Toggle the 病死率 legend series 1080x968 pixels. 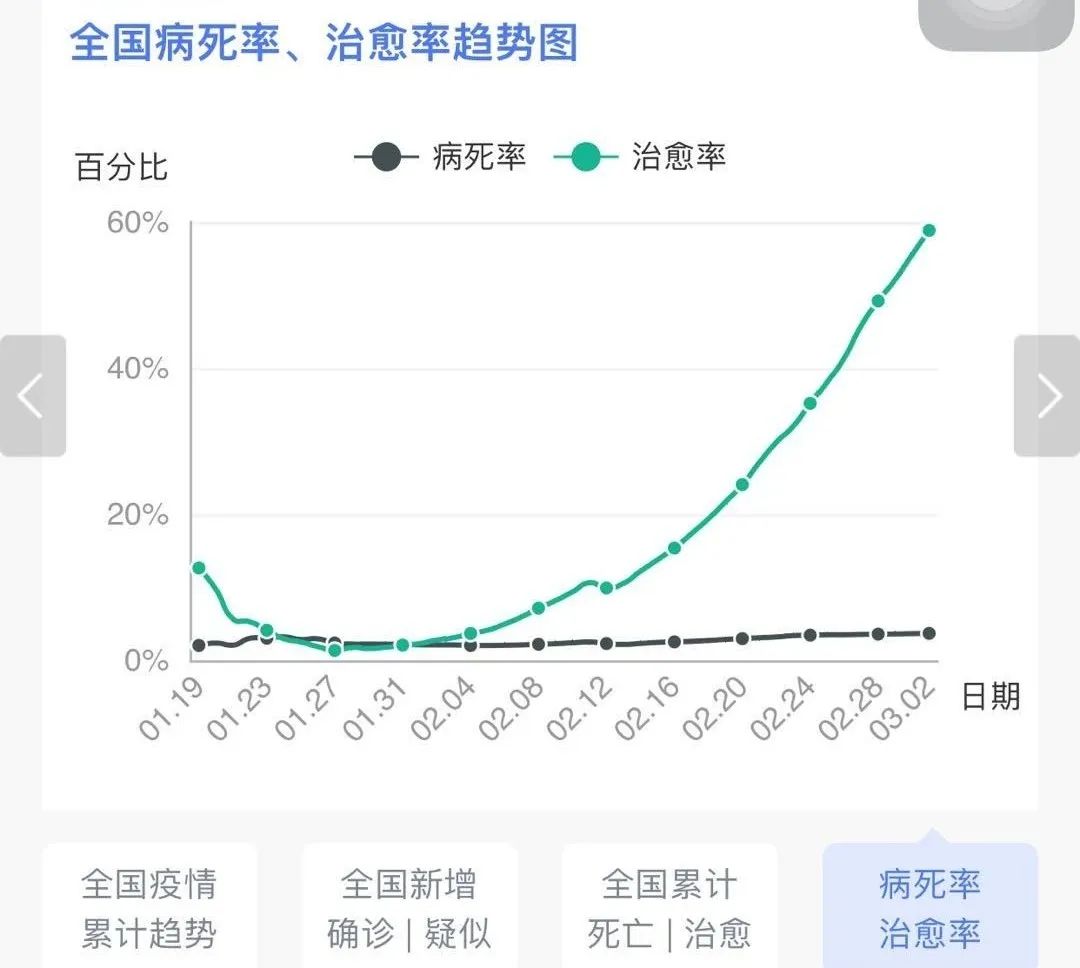[441, 157]
